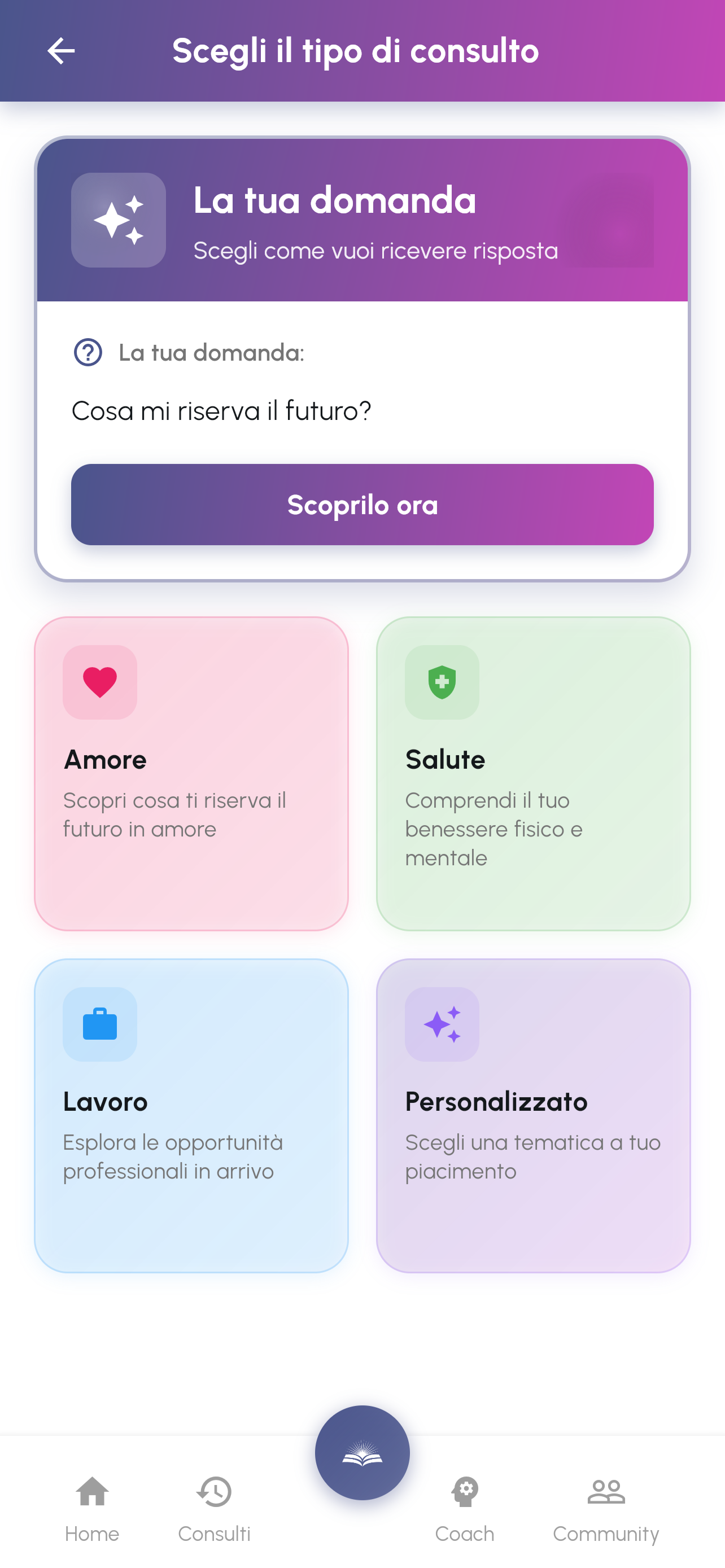Screen dimensions: 725x1568
Task: Go back using the top arrow
Action: [61, 51]
